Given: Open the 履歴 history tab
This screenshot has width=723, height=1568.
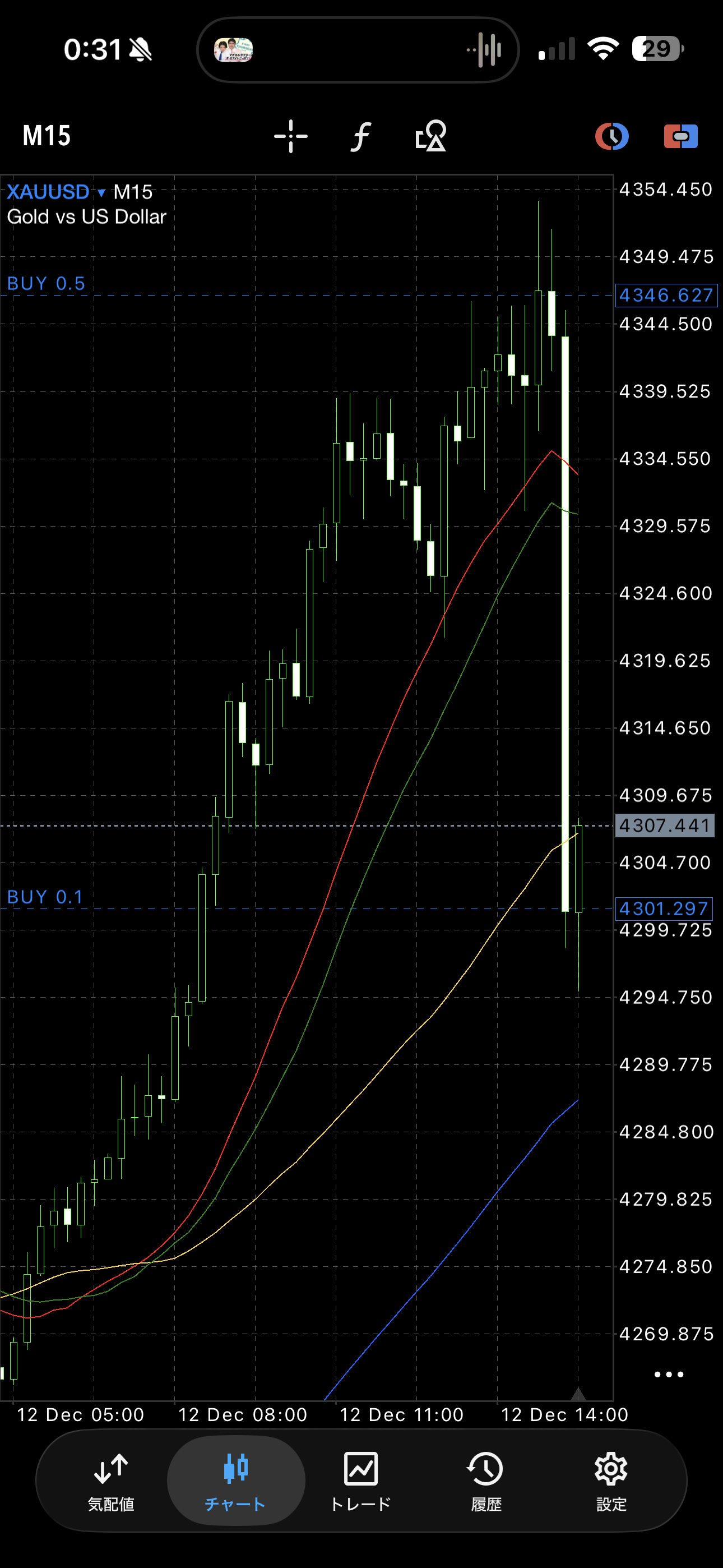Looking at the screenshot, I should click(486, 1481).
